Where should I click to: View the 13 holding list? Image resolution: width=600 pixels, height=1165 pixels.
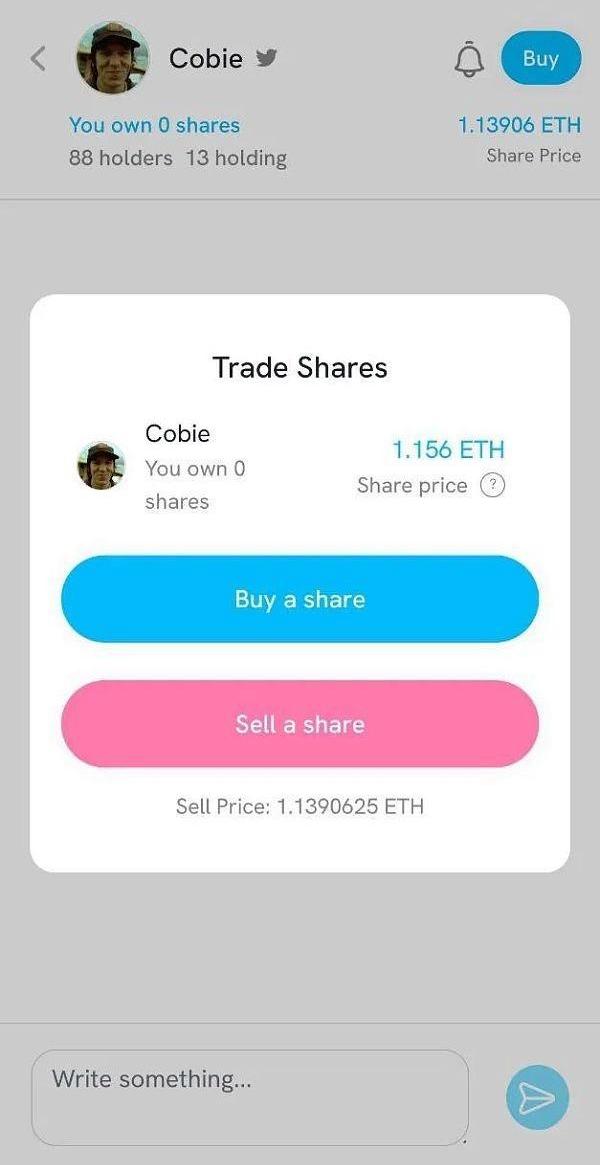[236, 158]
